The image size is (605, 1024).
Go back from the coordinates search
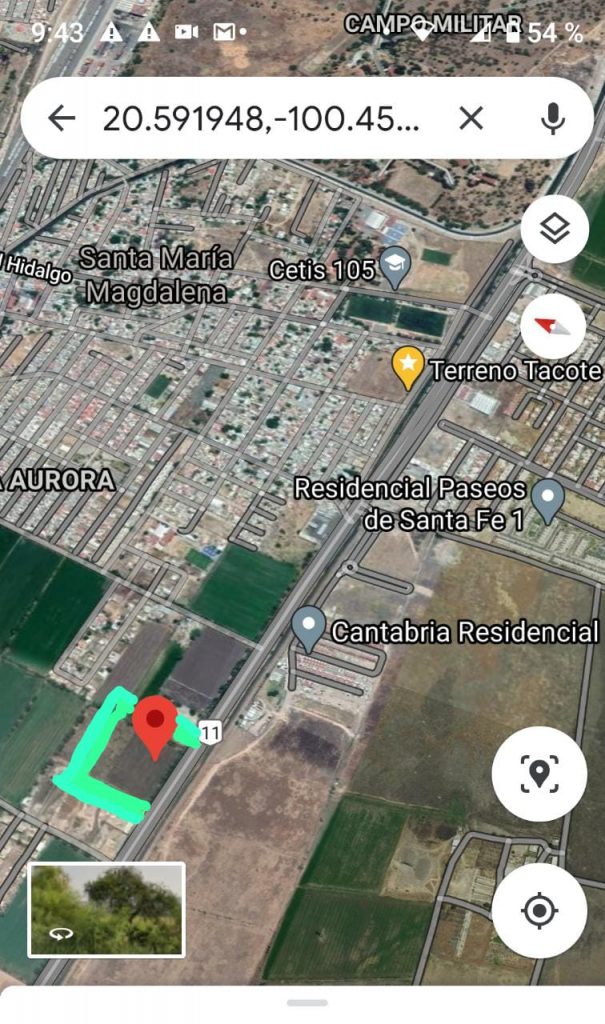(x=62, y=119)
